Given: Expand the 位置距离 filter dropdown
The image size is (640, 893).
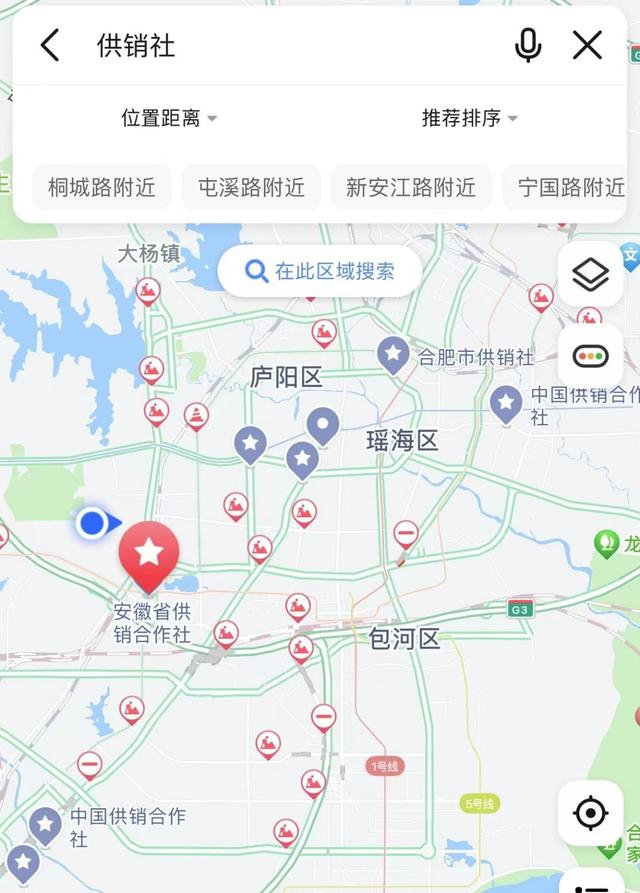Looking at the screenshot, I should click(168, 118).
